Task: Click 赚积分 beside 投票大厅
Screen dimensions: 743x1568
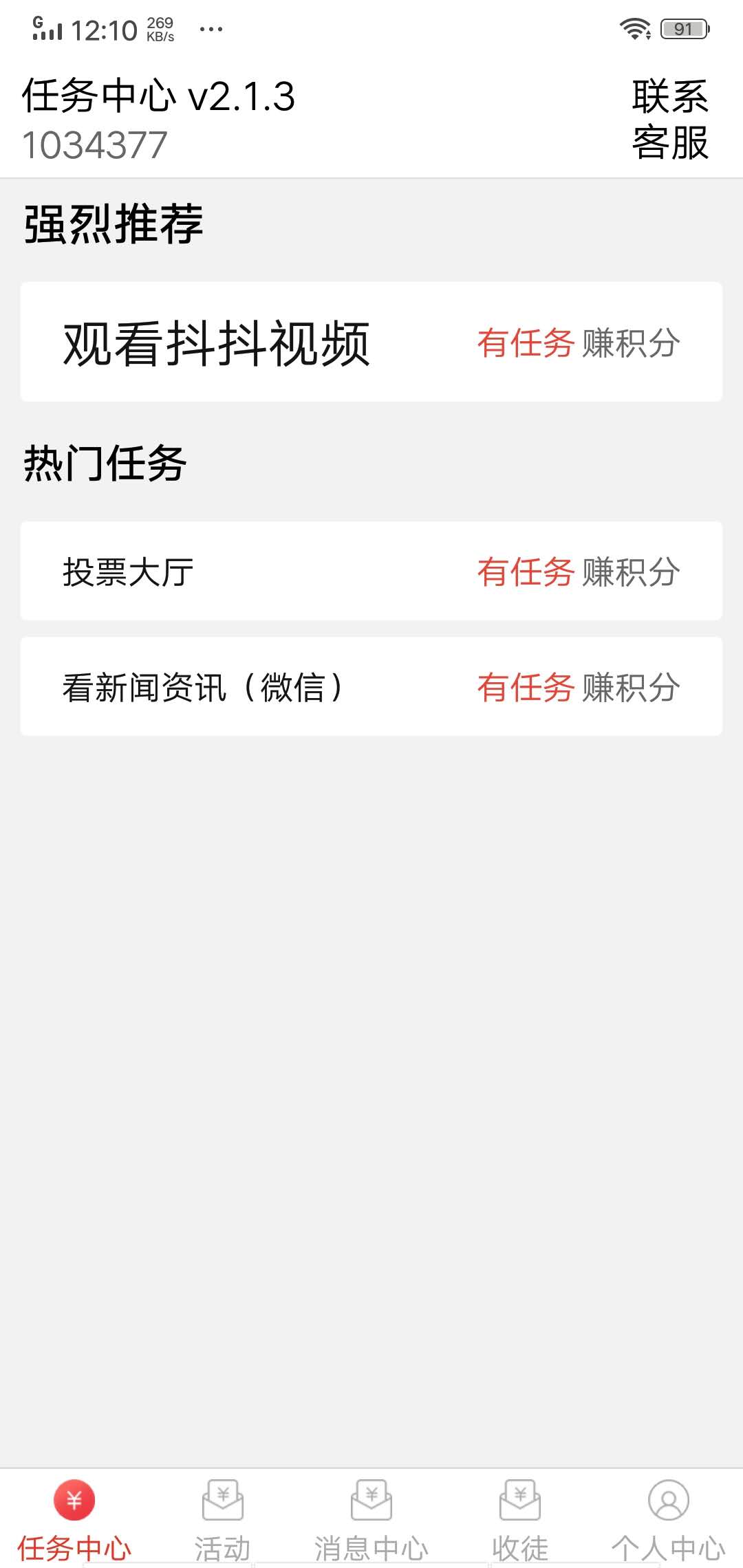Action: pyautogui.click(x=632, y=571)
